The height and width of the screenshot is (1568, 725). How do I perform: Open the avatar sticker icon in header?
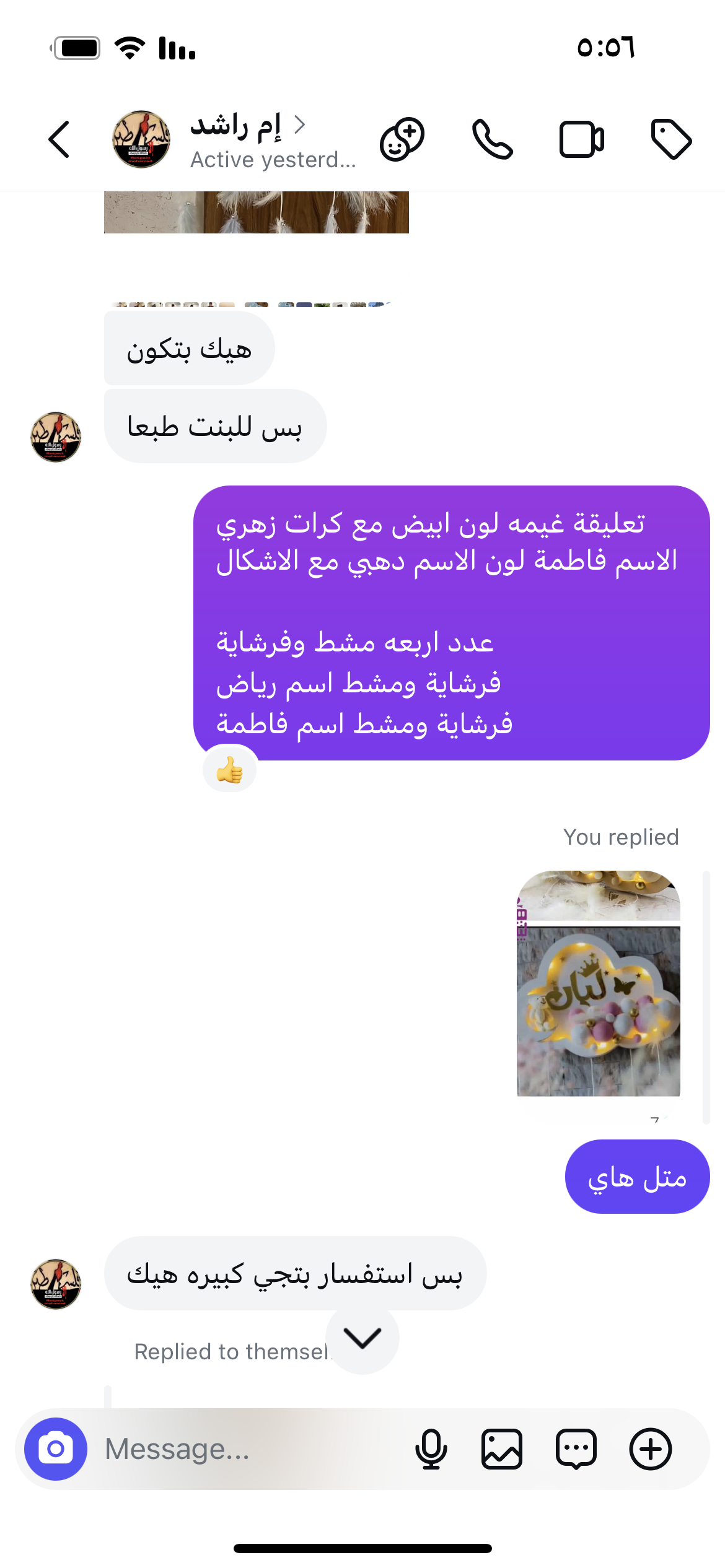coord(402,139)
